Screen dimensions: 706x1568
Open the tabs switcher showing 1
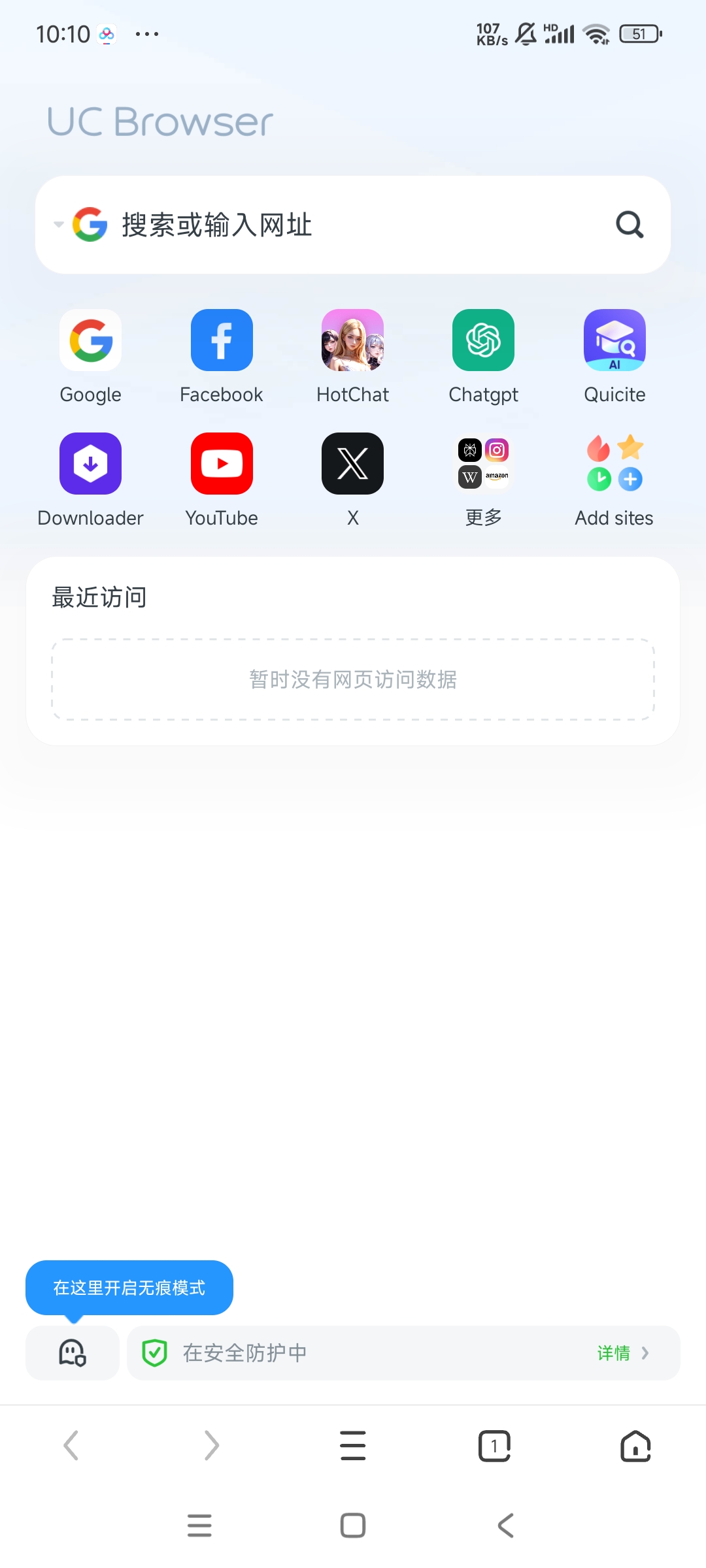(x=494, y=1445)
